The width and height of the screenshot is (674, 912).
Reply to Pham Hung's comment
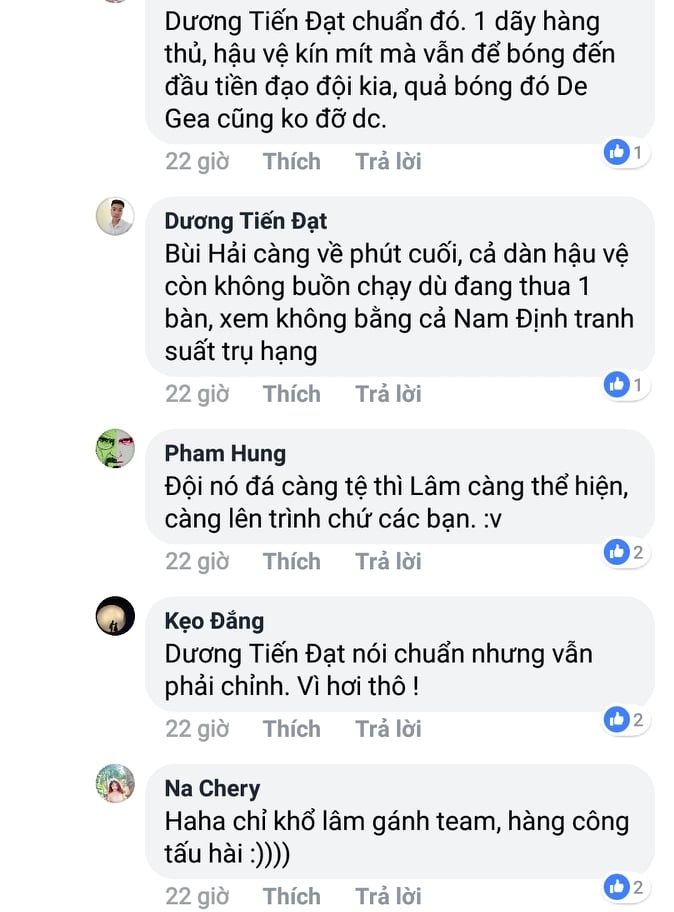(x=388, y=562)
